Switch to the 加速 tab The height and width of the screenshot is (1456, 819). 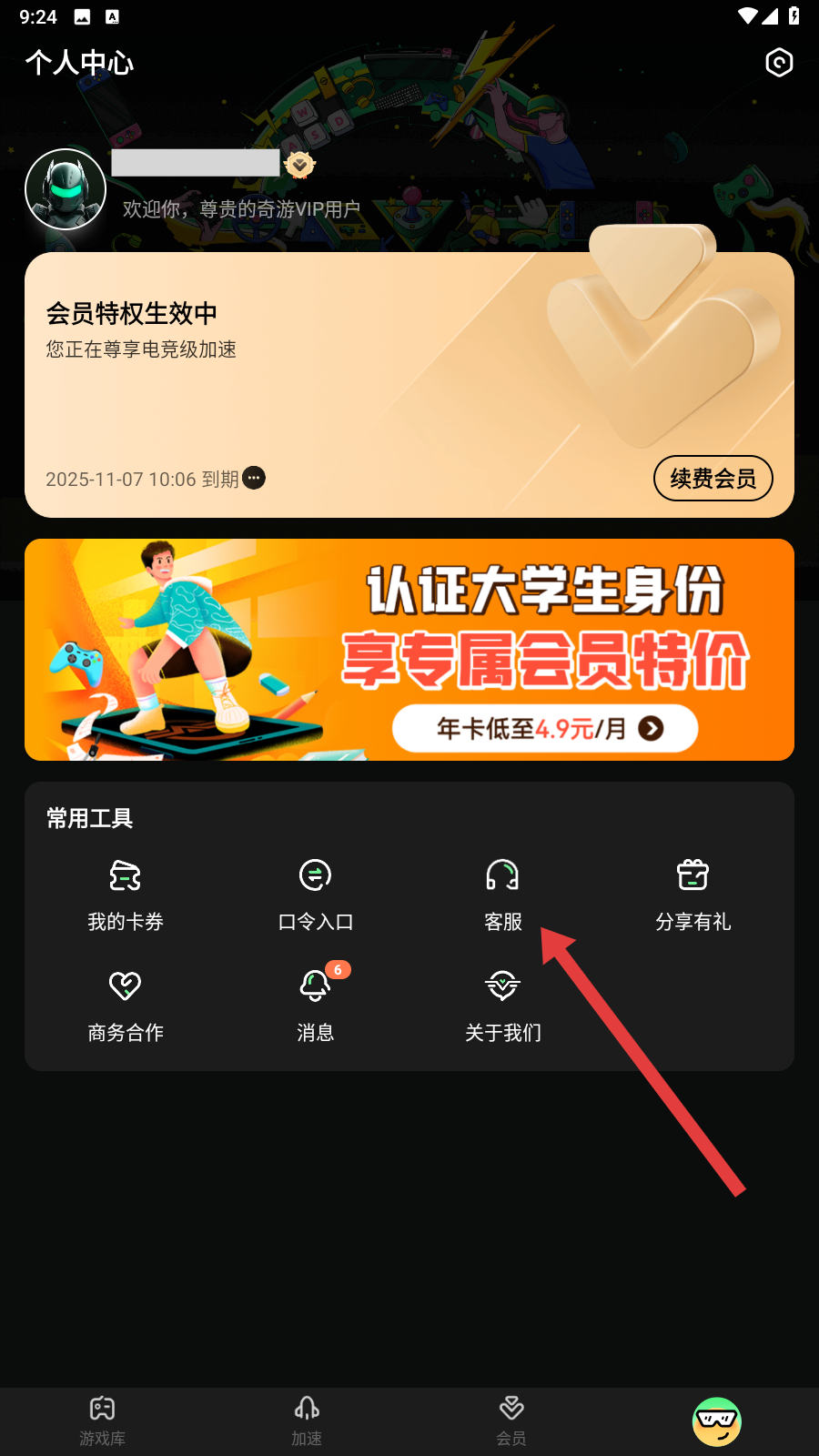(x=307, y=1421)
